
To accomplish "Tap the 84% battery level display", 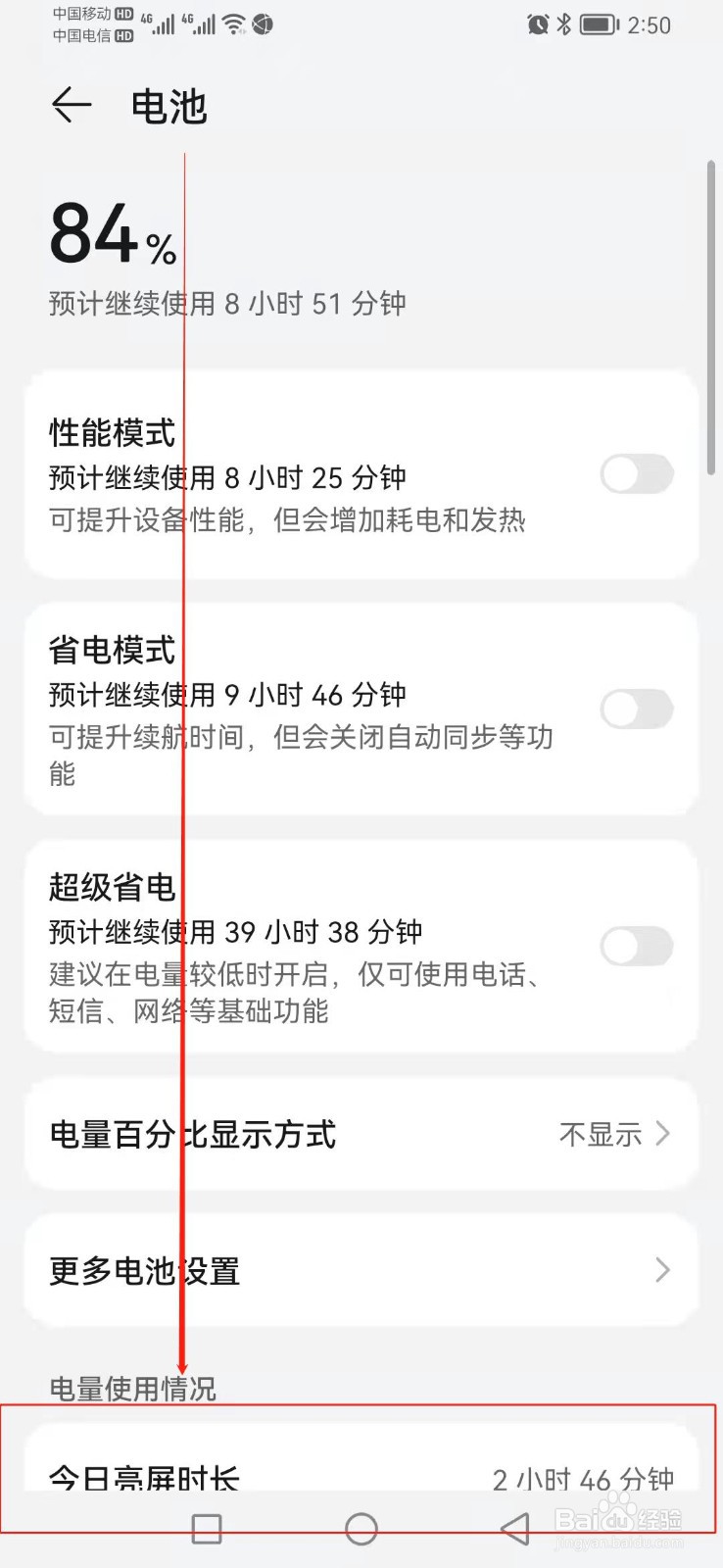I will tap(111, 235).
